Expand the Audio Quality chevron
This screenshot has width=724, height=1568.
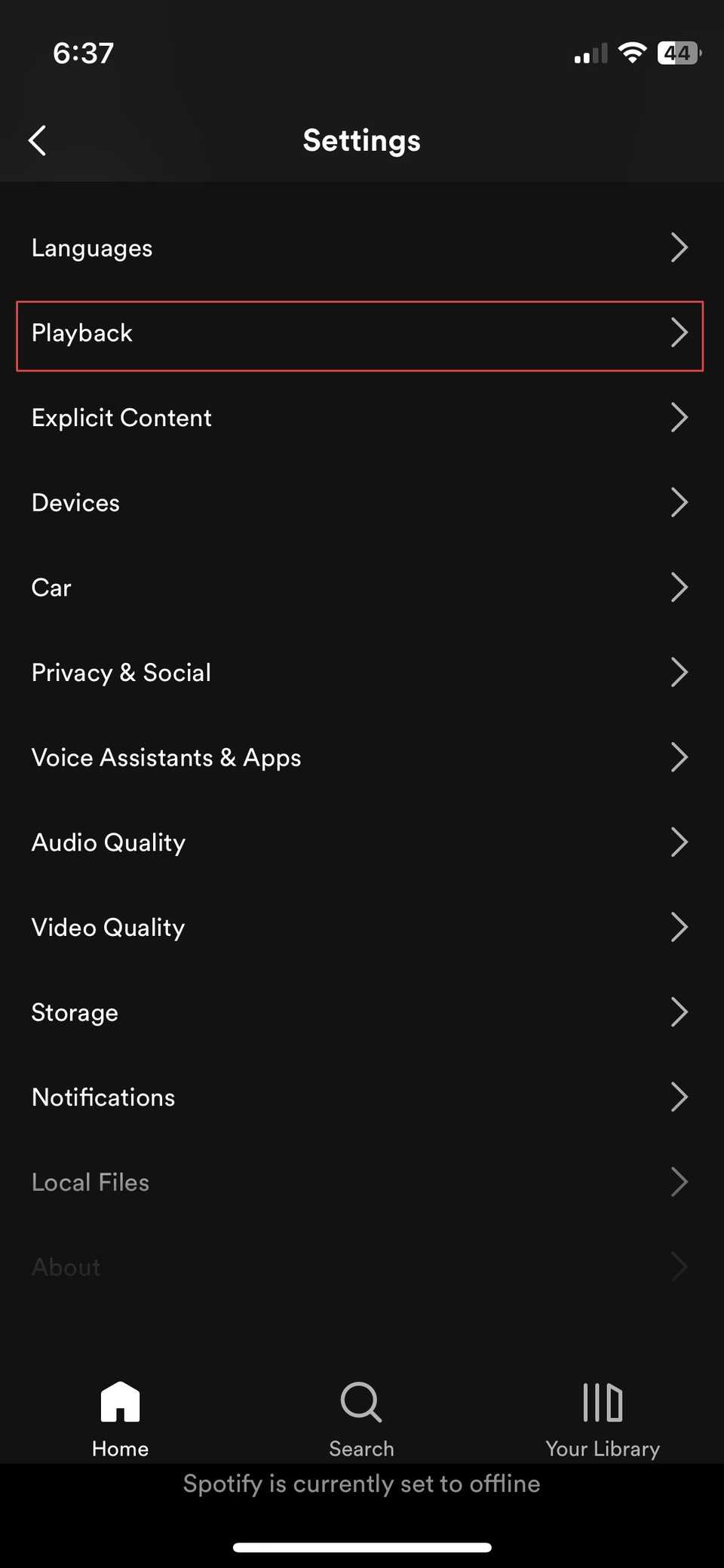click(679, 842)
